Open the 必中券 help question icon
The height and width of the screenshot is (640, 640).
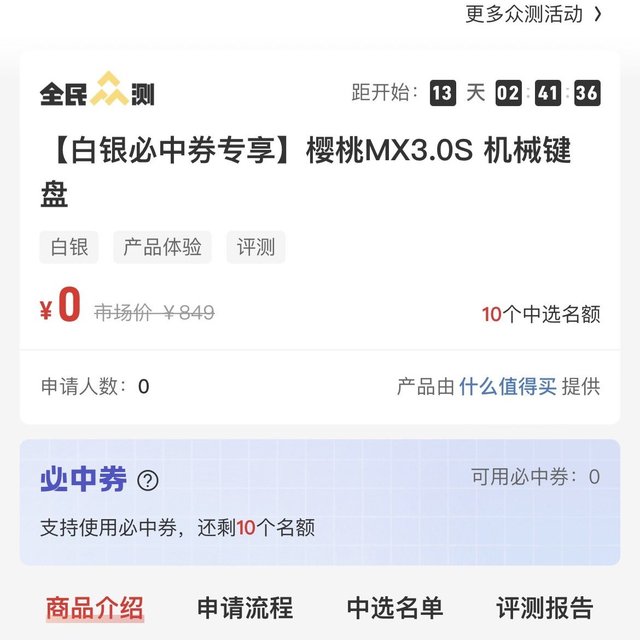pos(148,480)
